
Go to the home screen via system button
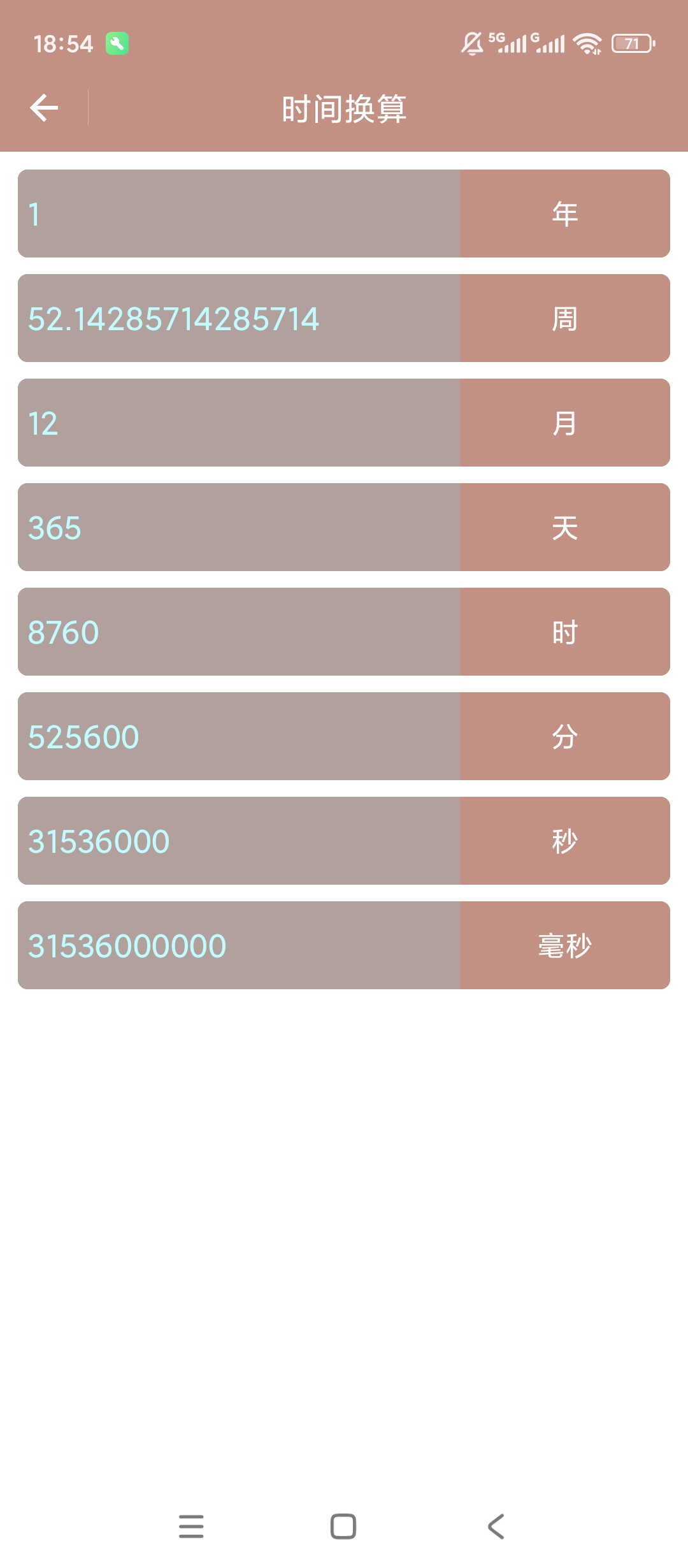point(343,1527)
